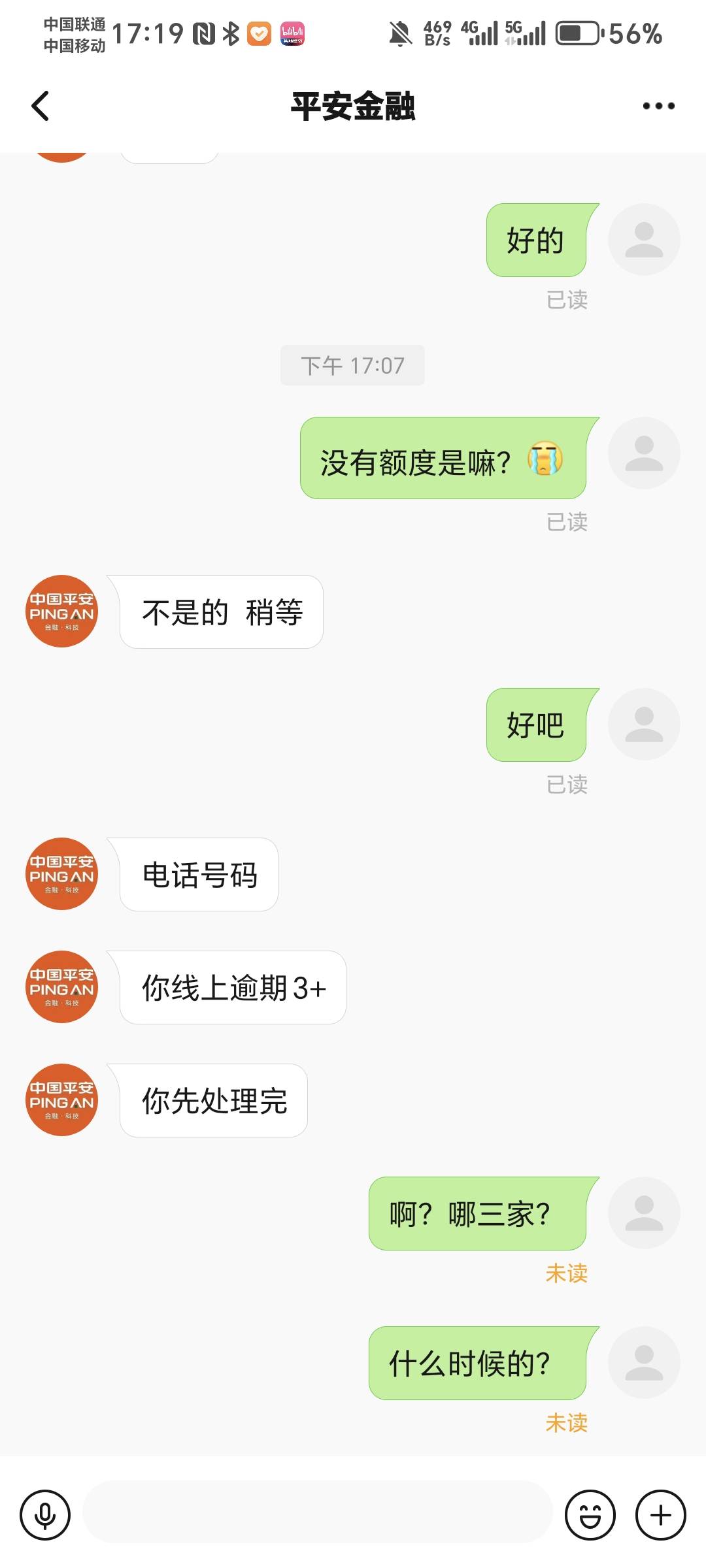The width and height of the screenshot is (706, 1568).
Task: Tap the chat title 平安金融
Action: [x=353, y=106]
